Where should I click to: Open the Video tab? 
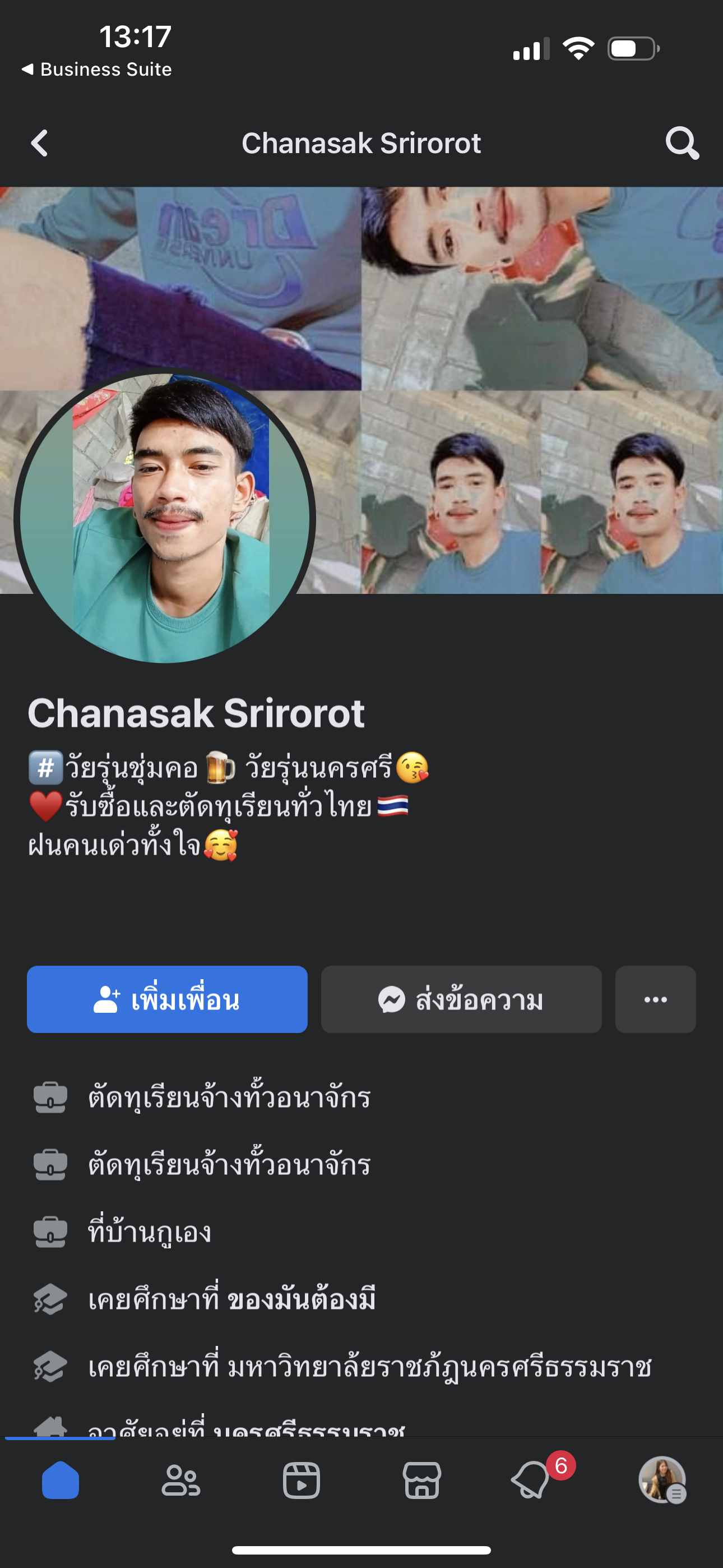[302, 1481]
